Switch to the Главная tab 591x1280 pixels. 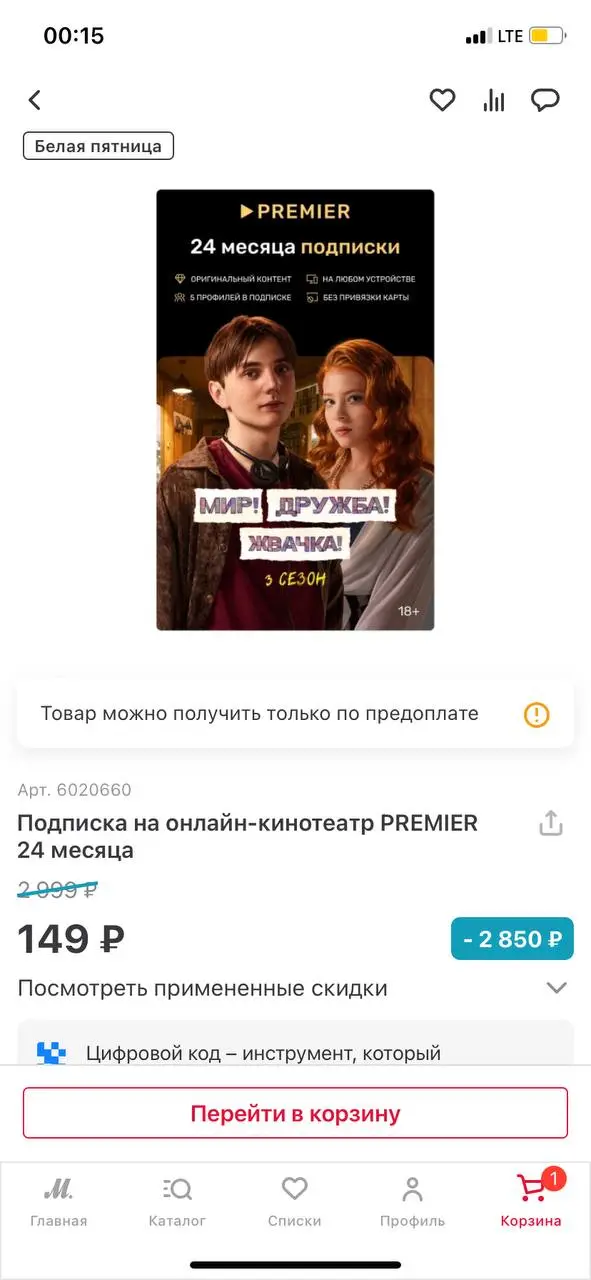[x=59, y=1201]
